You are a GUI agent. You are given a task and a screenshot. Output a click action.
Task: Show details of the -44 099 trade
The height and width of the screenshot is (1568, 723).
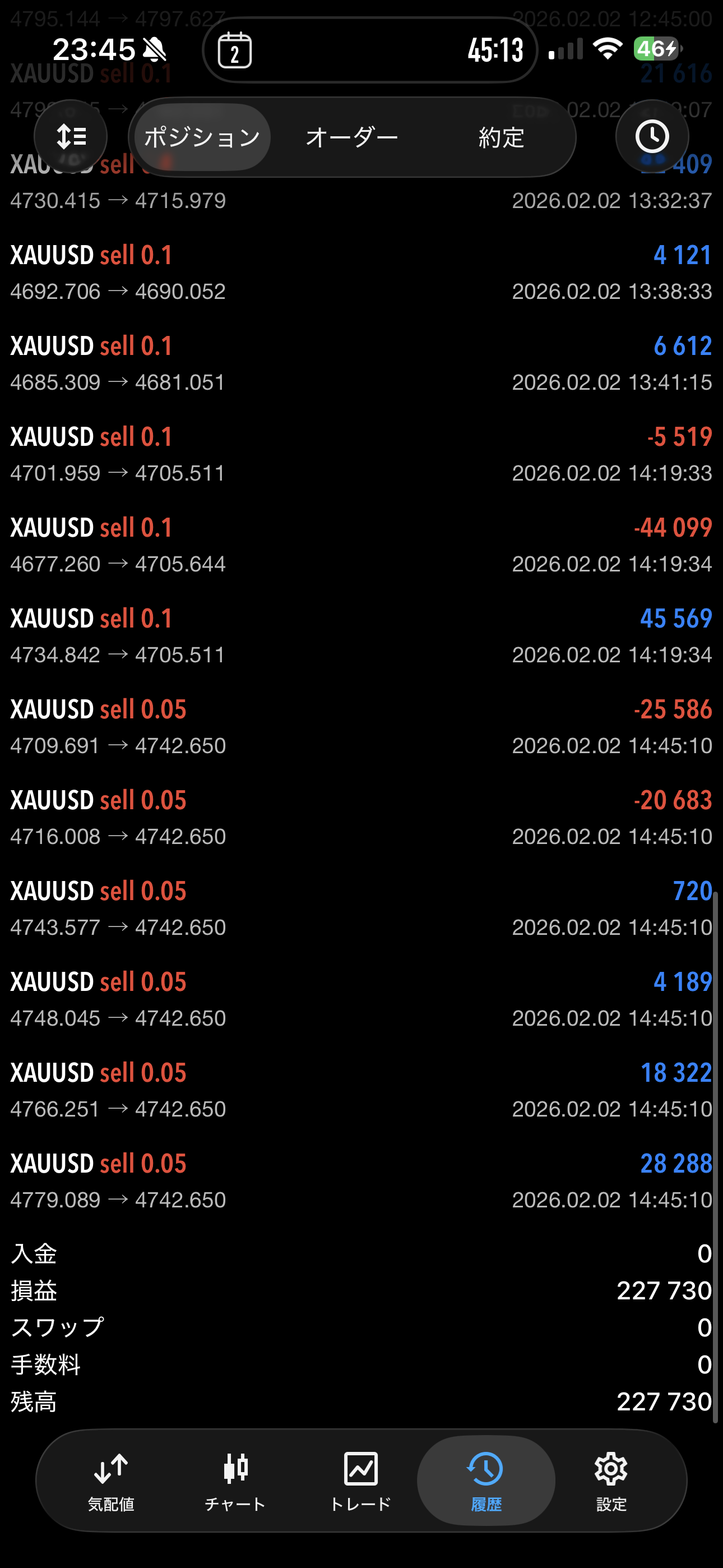[361, 545]
